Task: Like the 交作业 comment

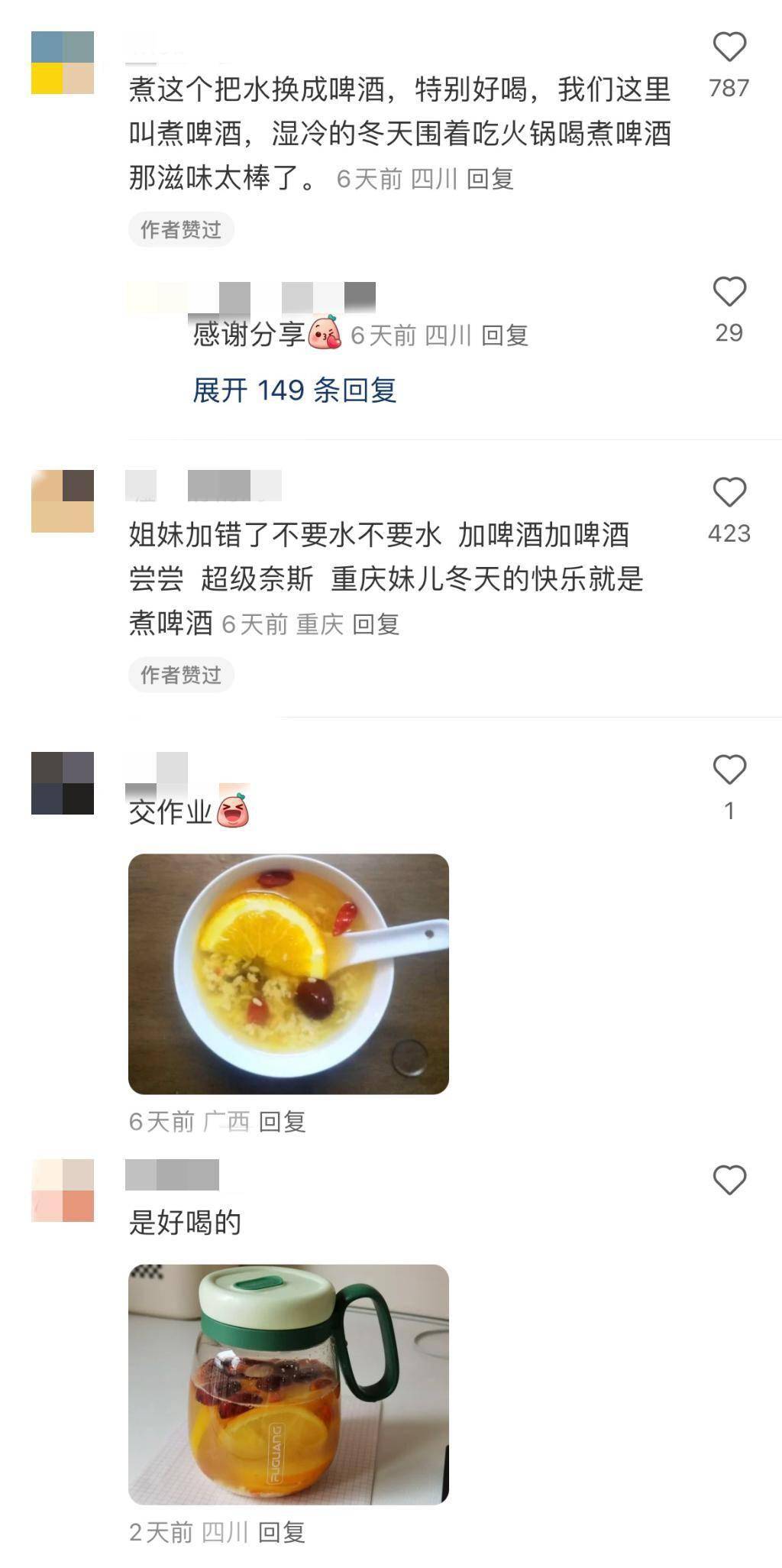Action: [729, 769]
